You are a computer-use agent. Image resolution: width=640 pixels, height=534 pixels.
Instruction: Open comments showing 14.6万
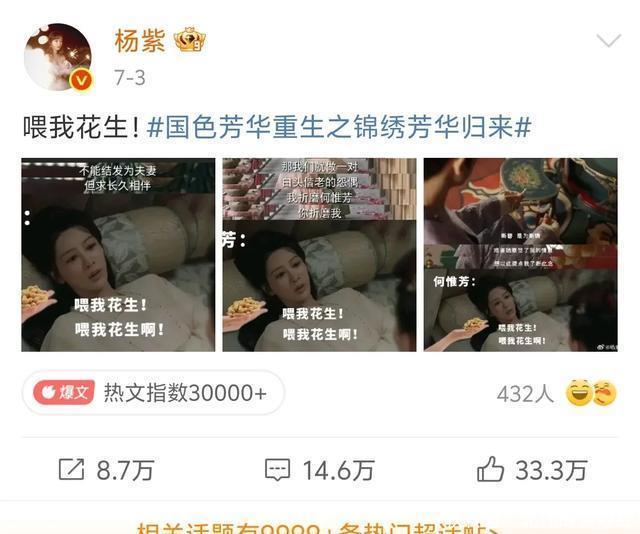pos(319,470)
